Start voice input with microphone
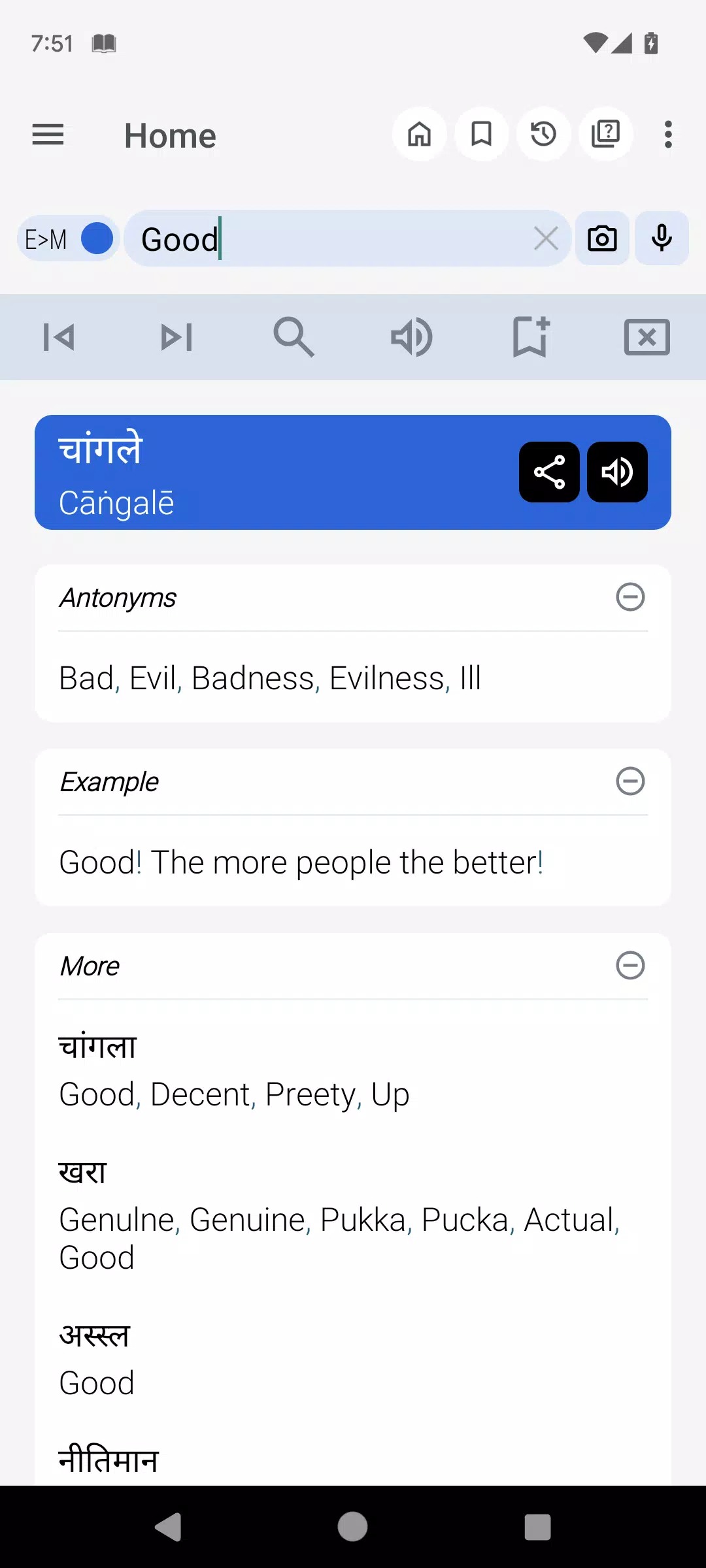The image size is (706, 1568). click(662, 239)
